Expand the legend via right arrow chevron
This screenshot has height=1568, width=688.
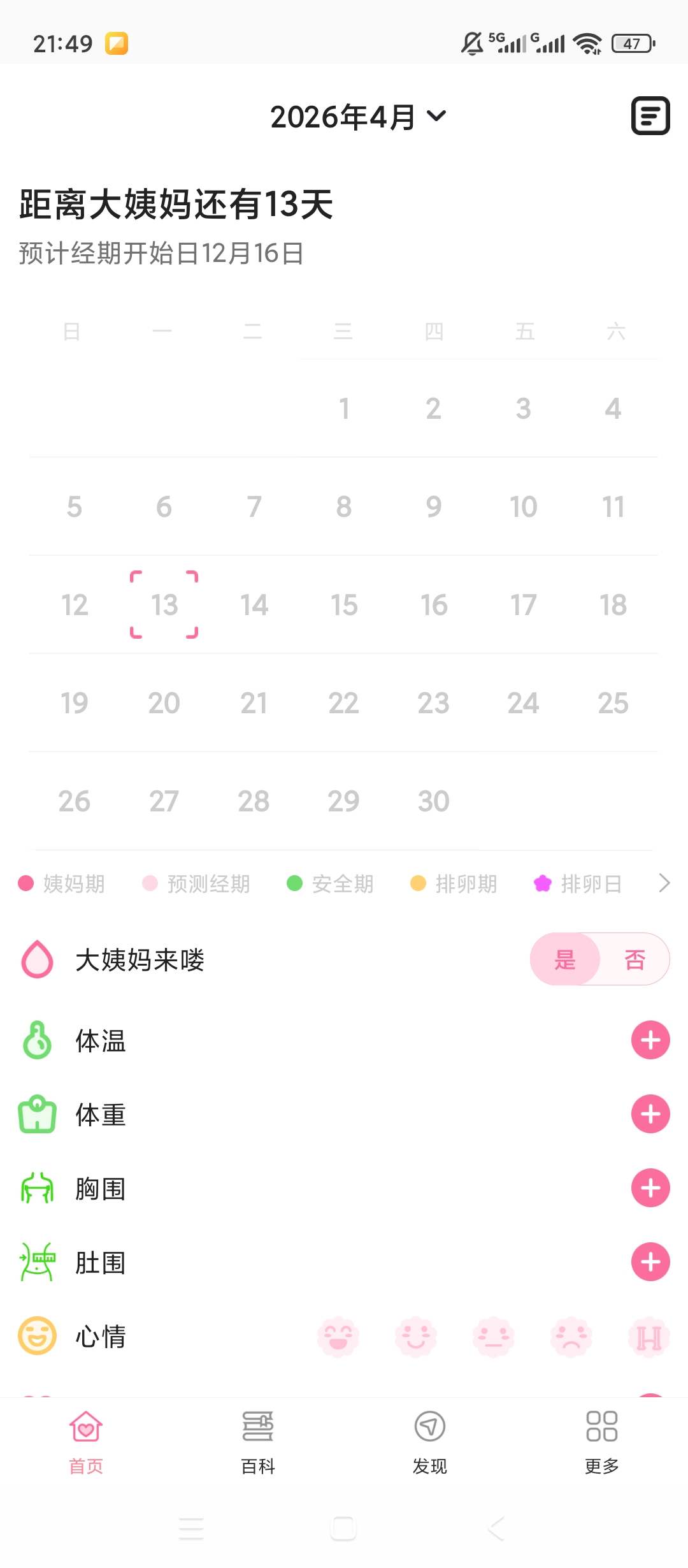[664, 883]
